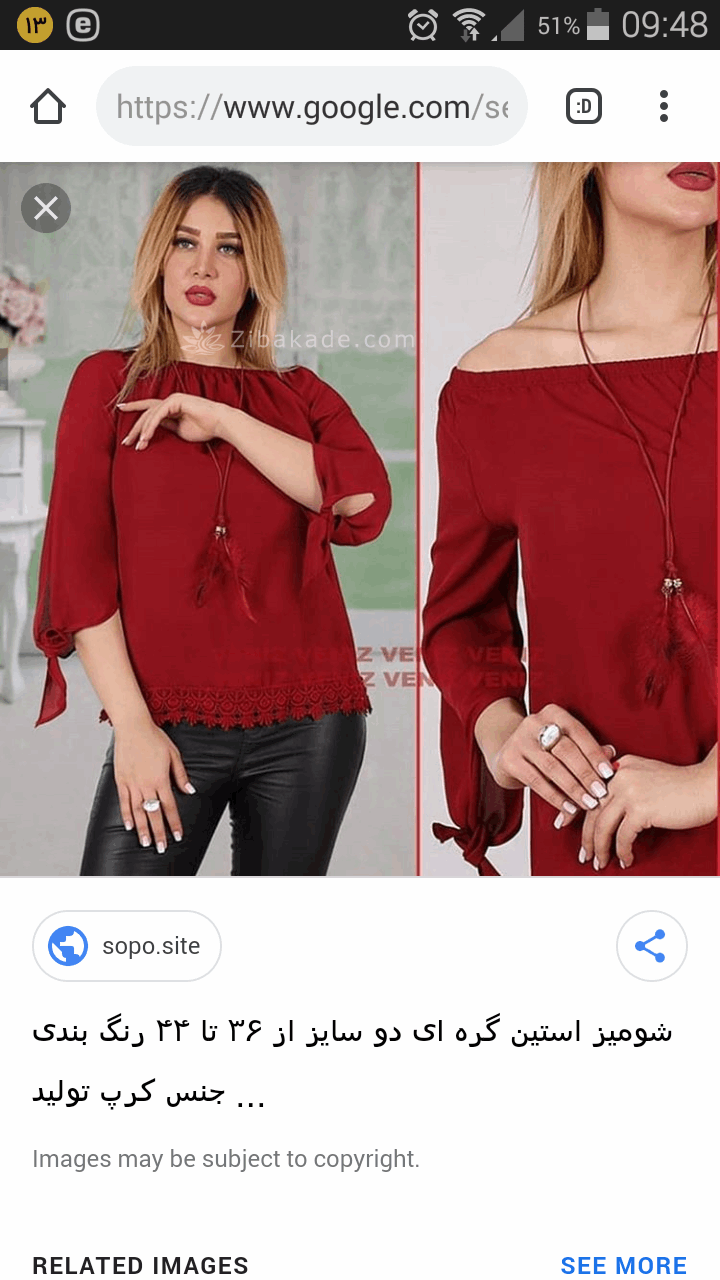The image size is (720, 1280).
Task: Dismiss the image preview with the X button
Action: coord(45,208)
